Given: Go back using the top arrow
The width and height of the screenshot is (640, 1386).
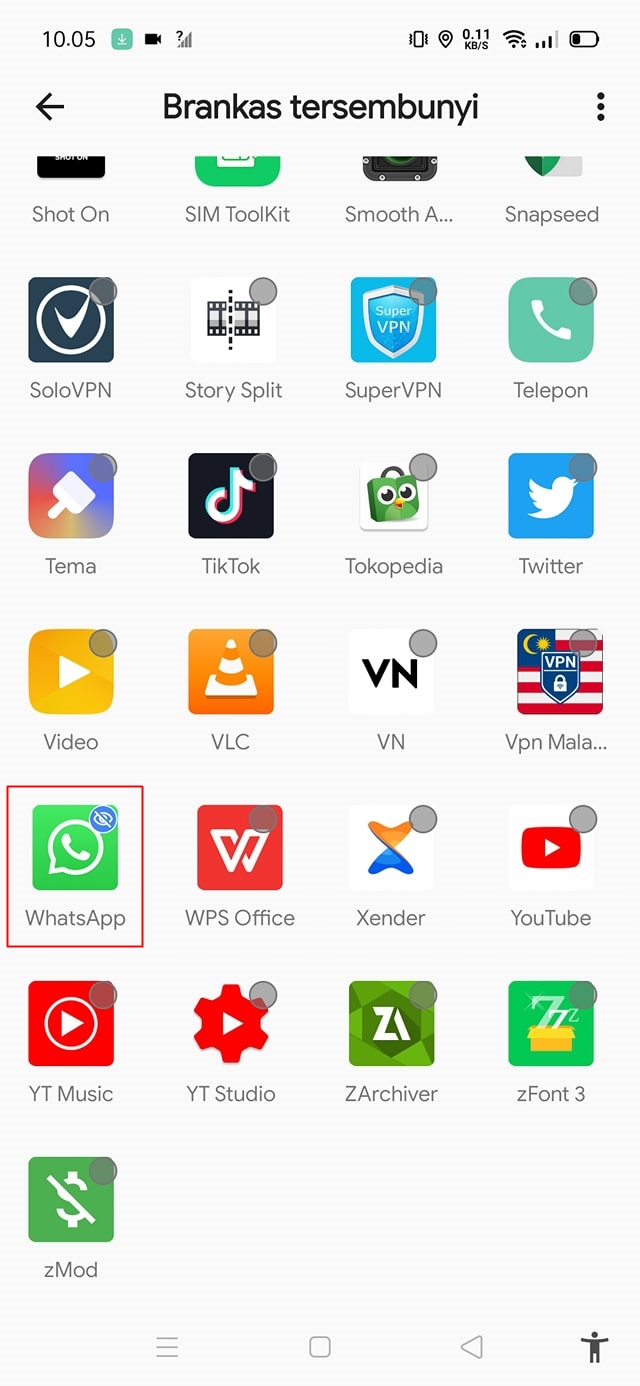Looking at the screenshot, I should [49, 106].
